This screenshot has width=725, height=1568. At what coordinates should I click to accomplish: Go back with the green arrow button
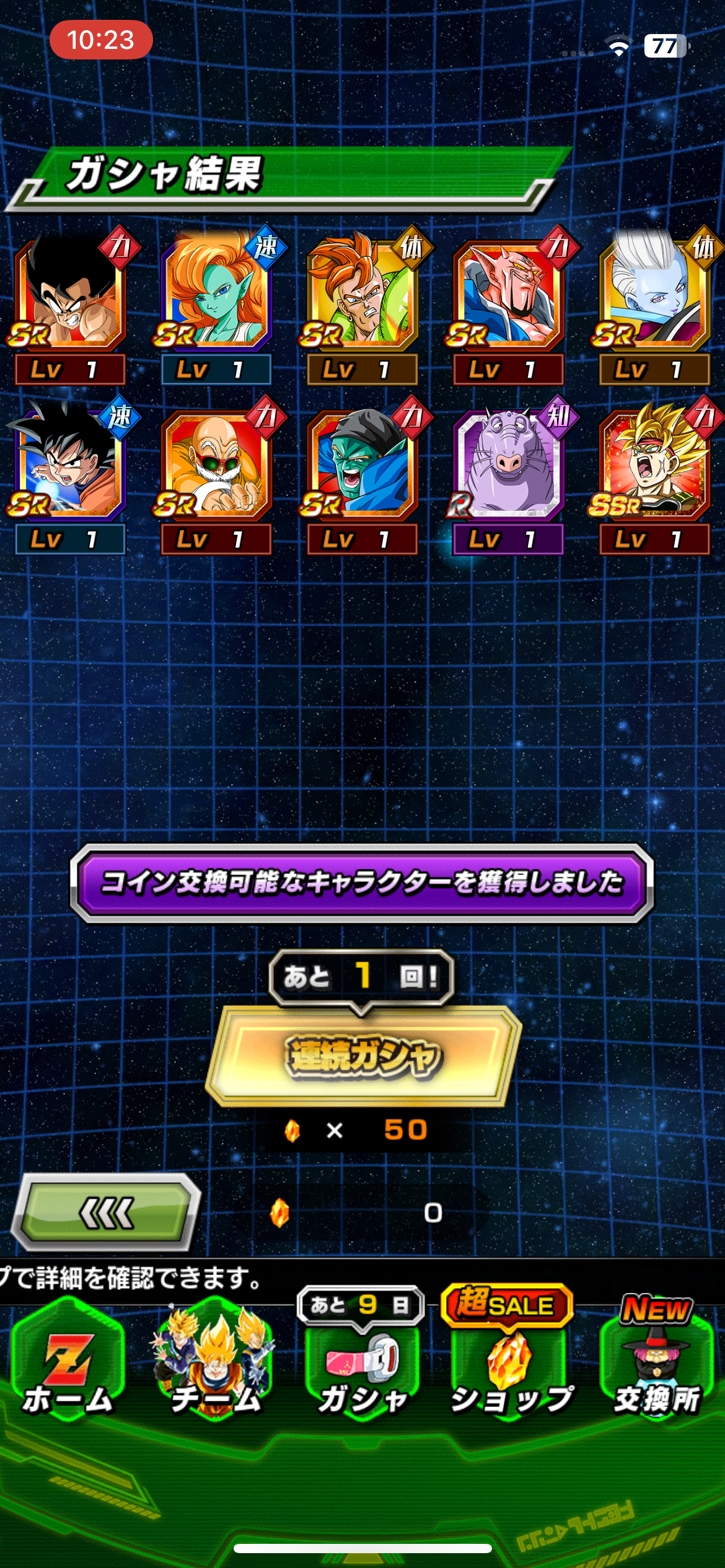click(106, 1213)
